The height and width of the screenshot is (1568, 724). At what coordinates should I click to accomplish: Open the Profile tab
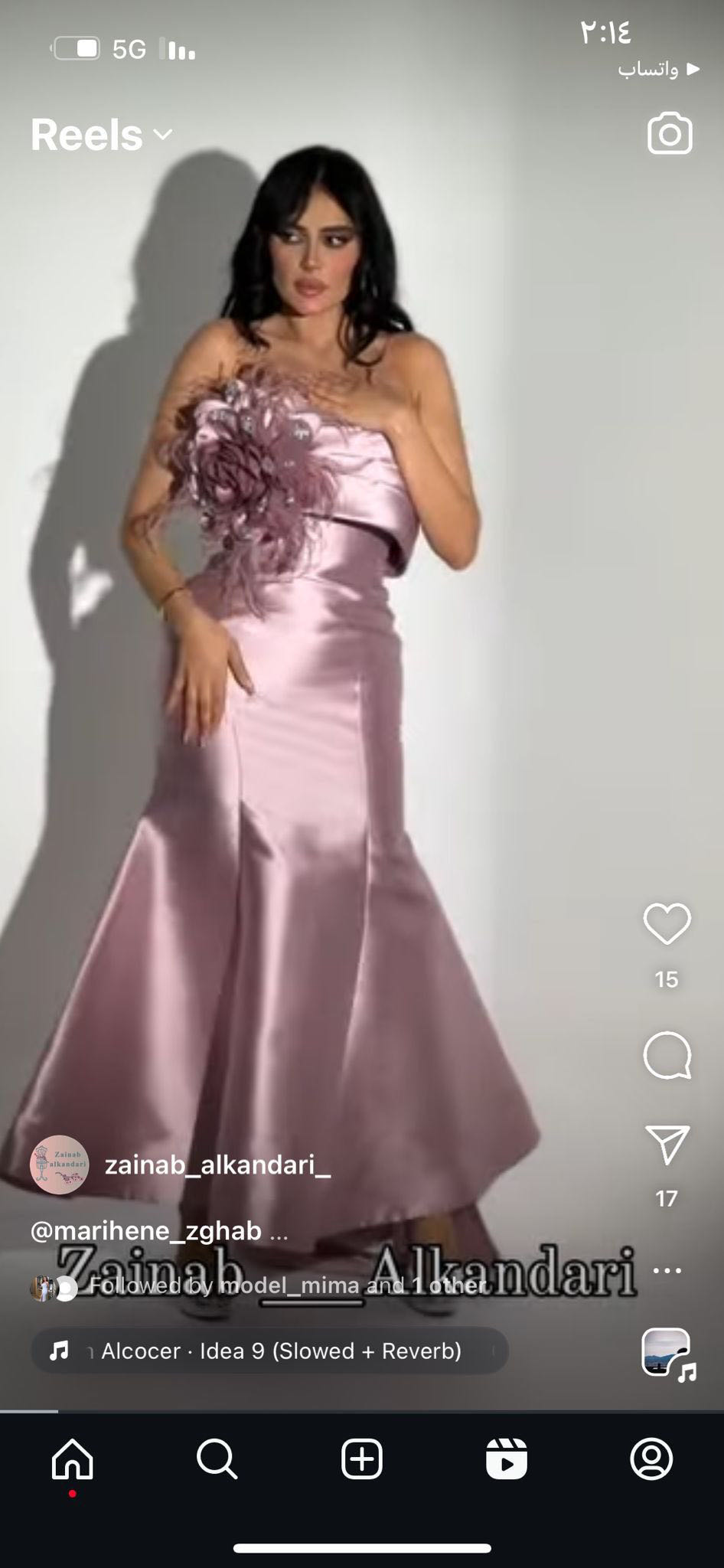(651, 1459)
